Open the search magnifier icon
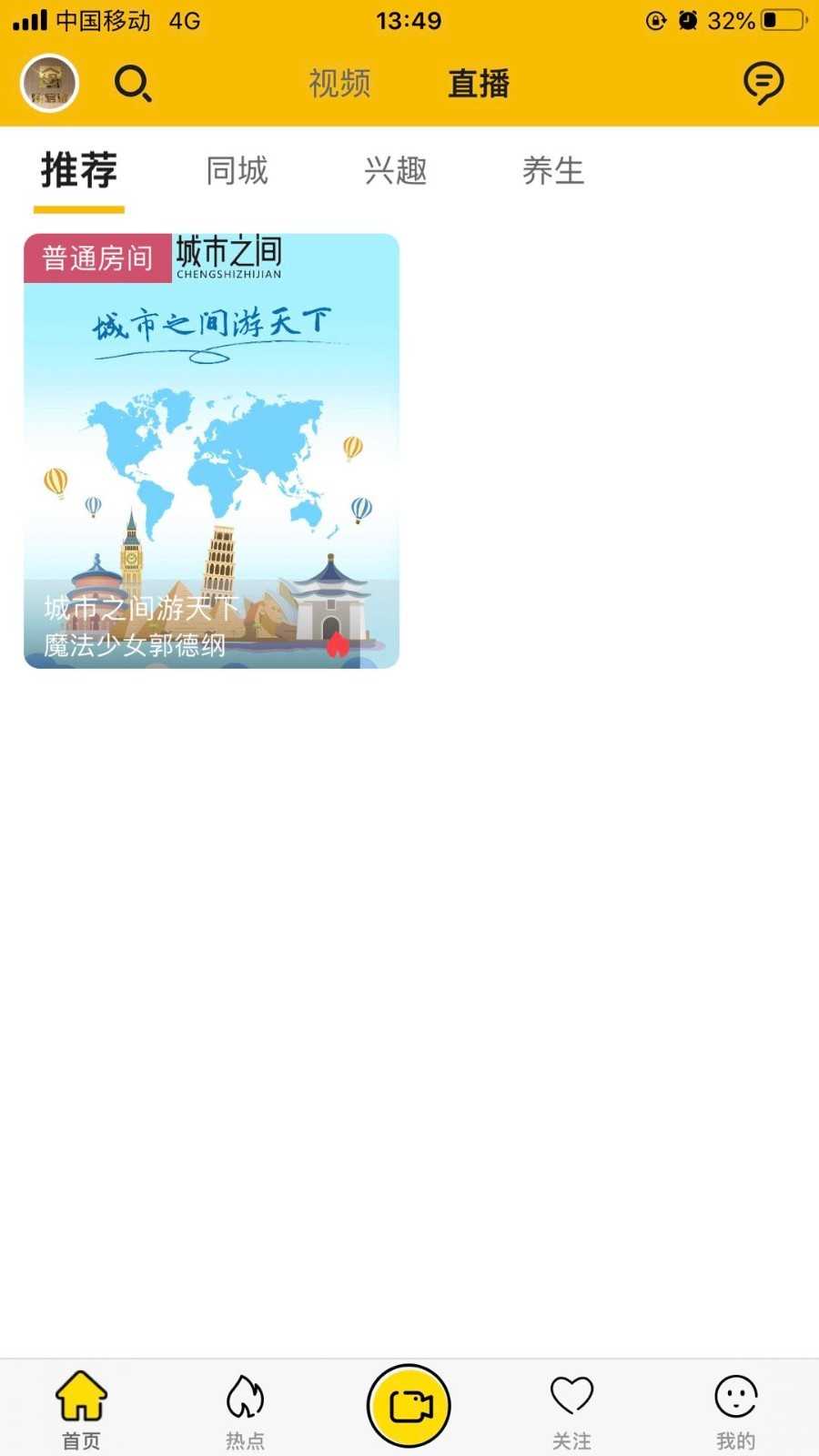 (133, 84)
